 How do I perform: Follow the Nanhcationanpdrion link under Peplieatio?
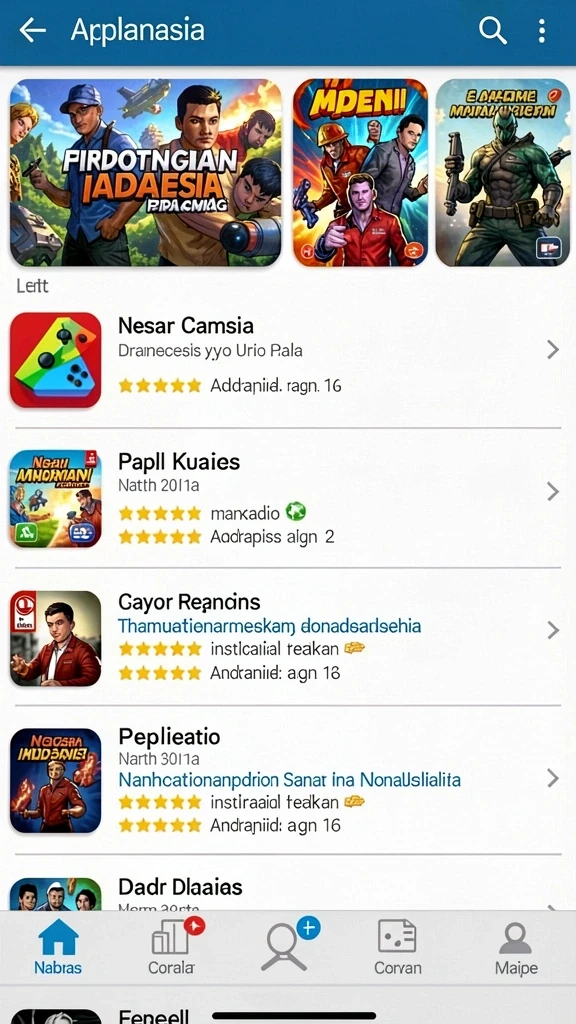coord(289,779)
